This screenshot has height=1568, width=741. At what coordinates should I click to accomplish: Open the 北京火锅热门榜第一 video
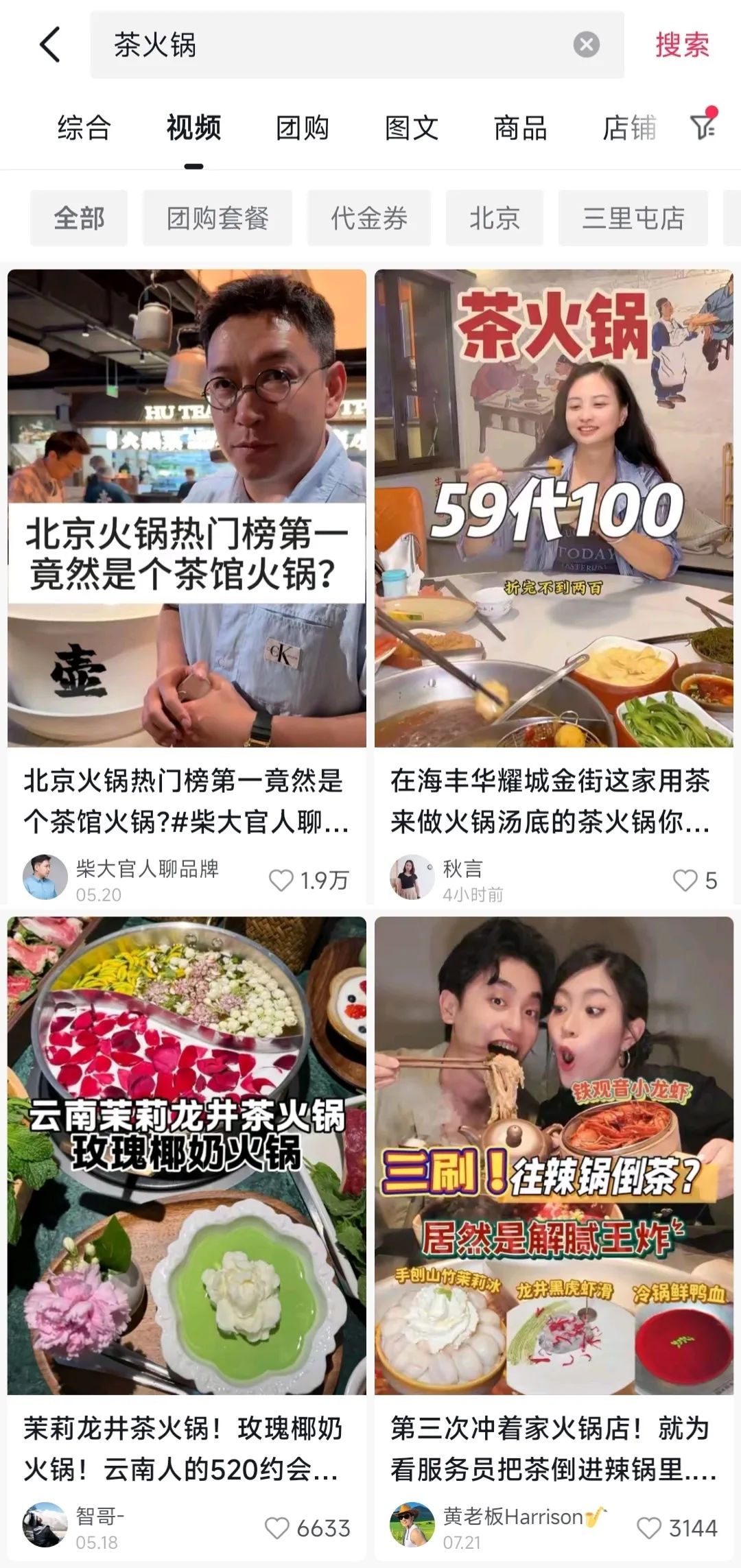187,508
